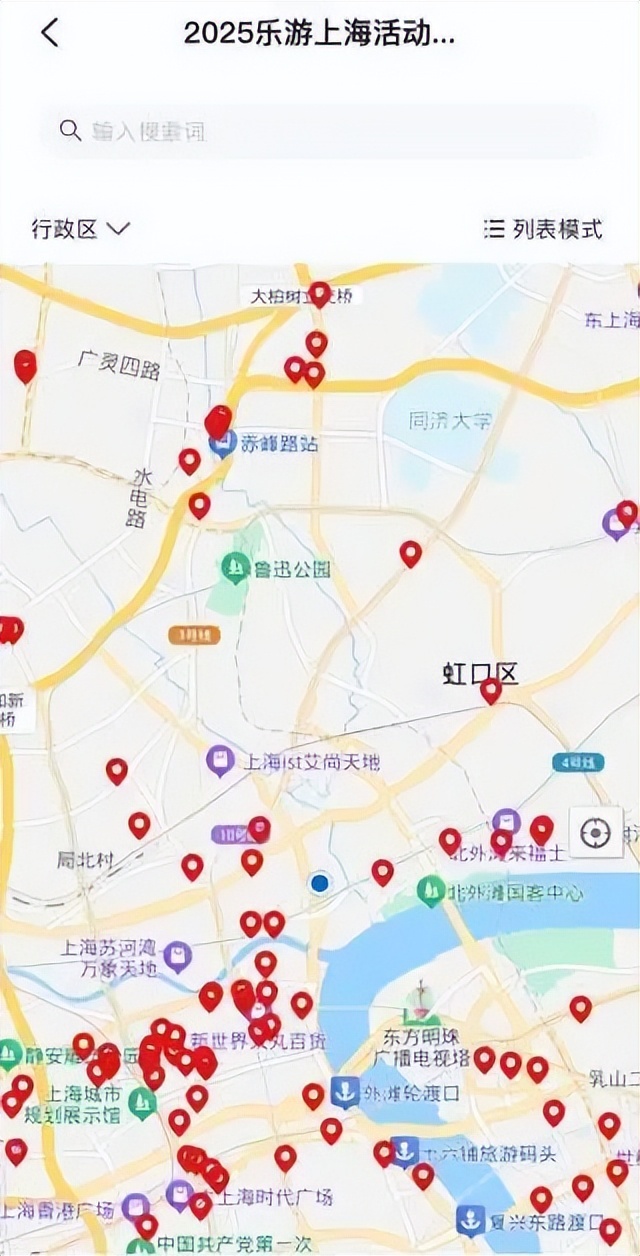Expand the 行政区 district dropdown

pos(80,229)
